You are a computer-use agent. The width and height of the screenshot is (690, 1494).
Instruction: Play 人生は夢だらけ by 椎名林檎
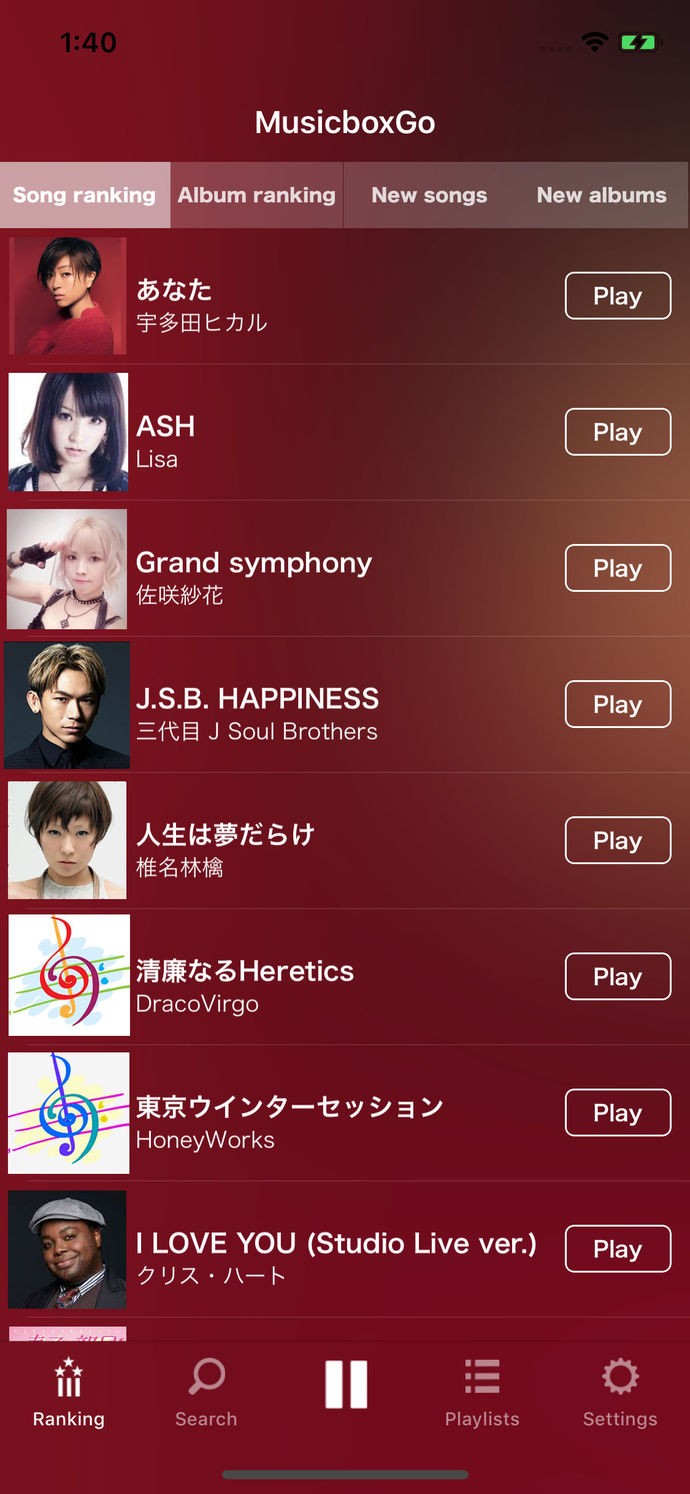pyautogui.click(x=617, y=840)
